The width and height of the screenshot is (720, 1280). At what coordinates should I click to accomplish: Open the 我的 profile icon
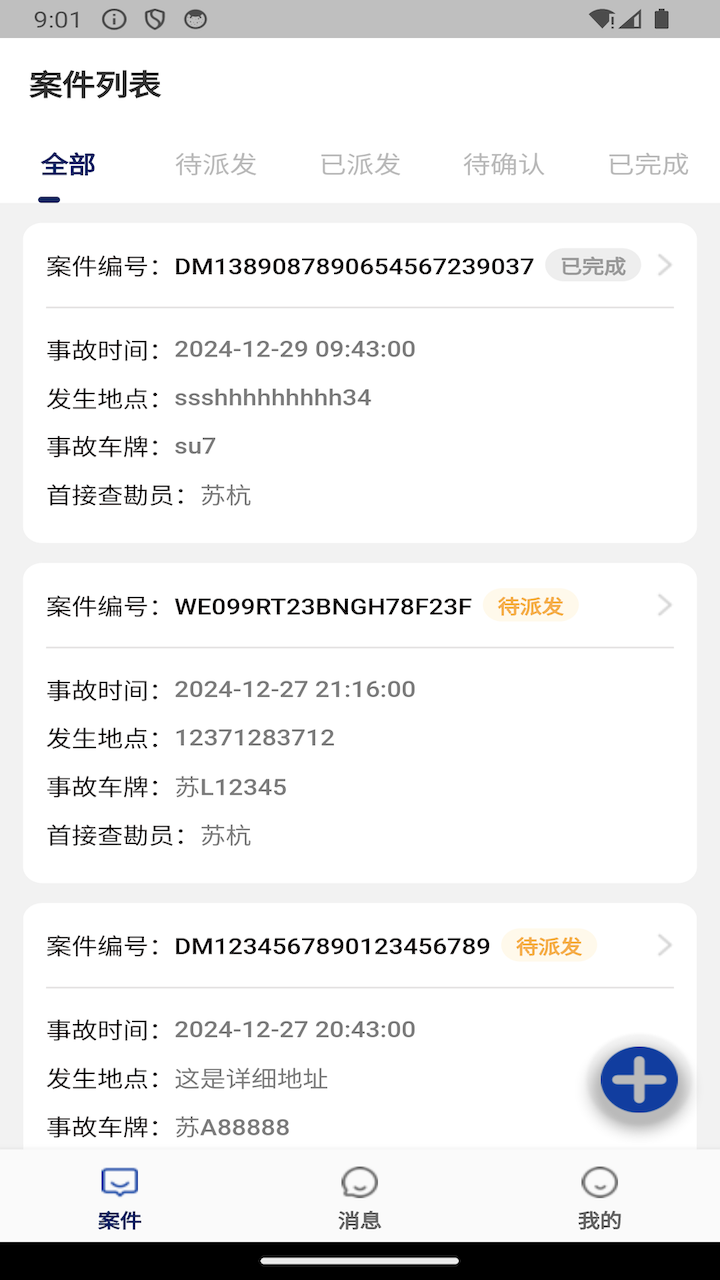click(599, 1182)
